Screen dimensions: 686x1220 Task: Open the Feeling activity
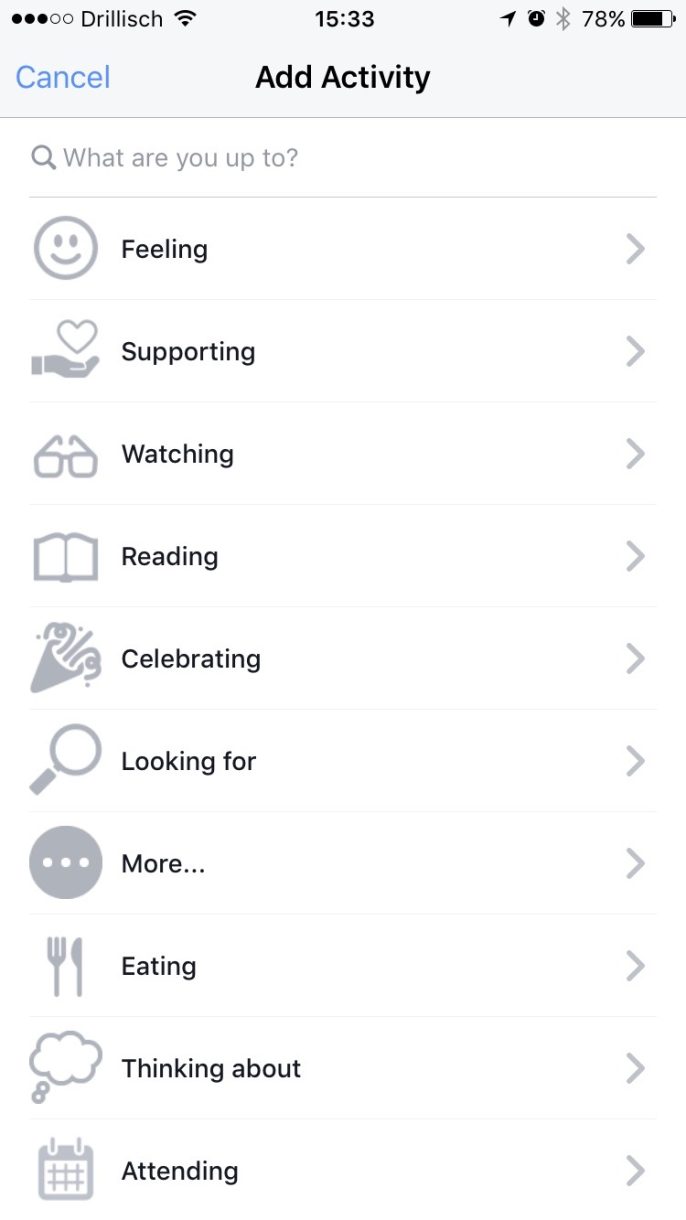pos(343,249)
